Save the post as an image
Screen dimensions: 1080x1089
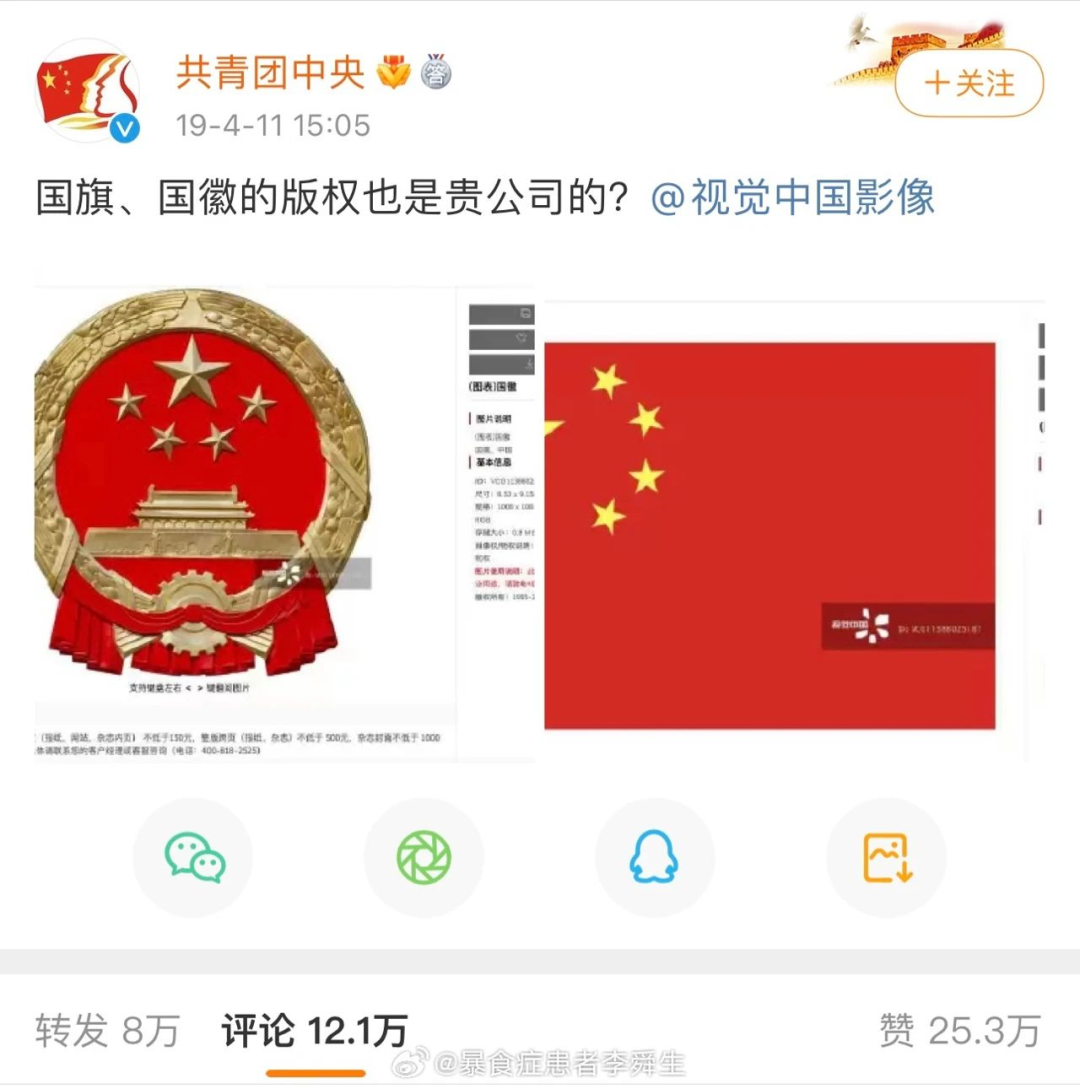coord(885,858)
